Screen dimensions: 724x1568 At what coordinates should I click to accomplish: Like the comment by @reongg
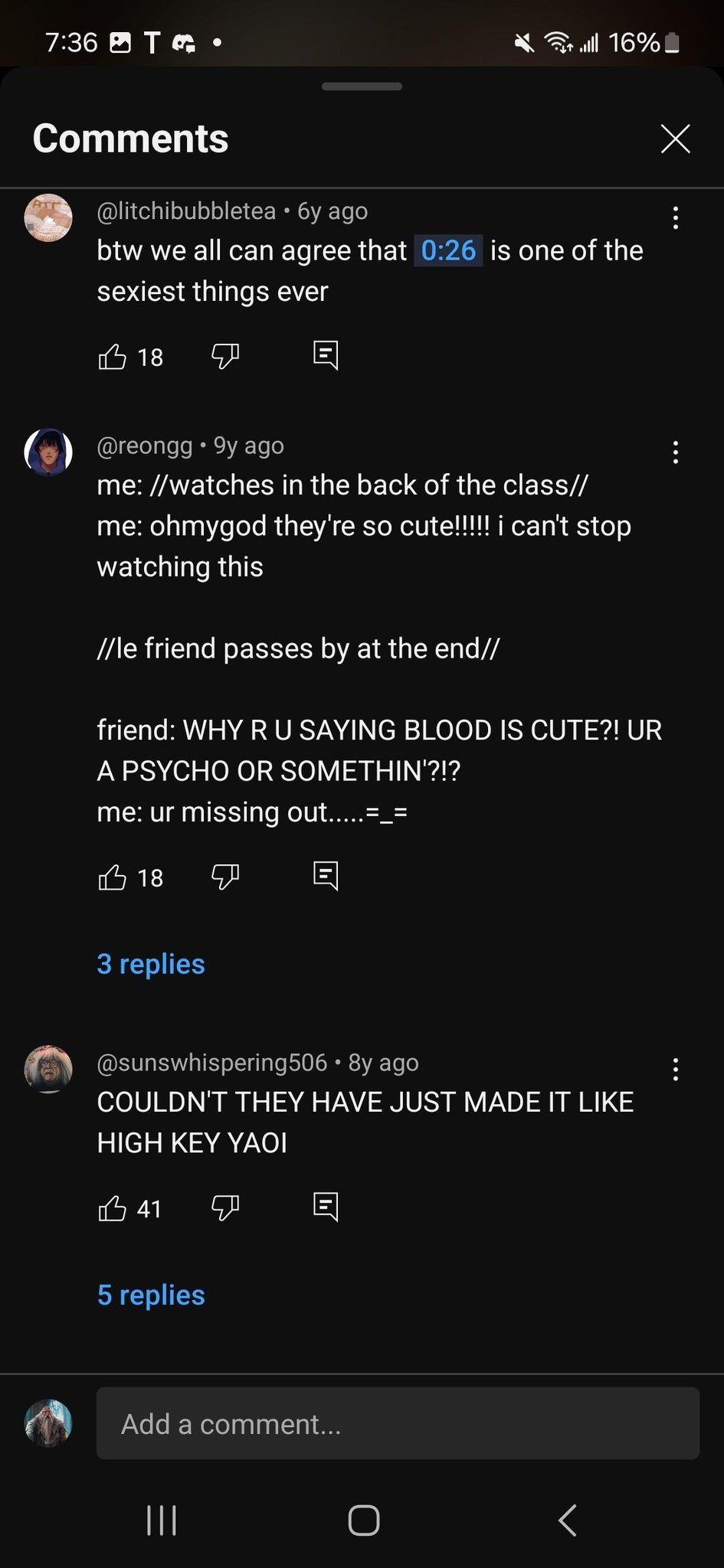coord(113,877)
